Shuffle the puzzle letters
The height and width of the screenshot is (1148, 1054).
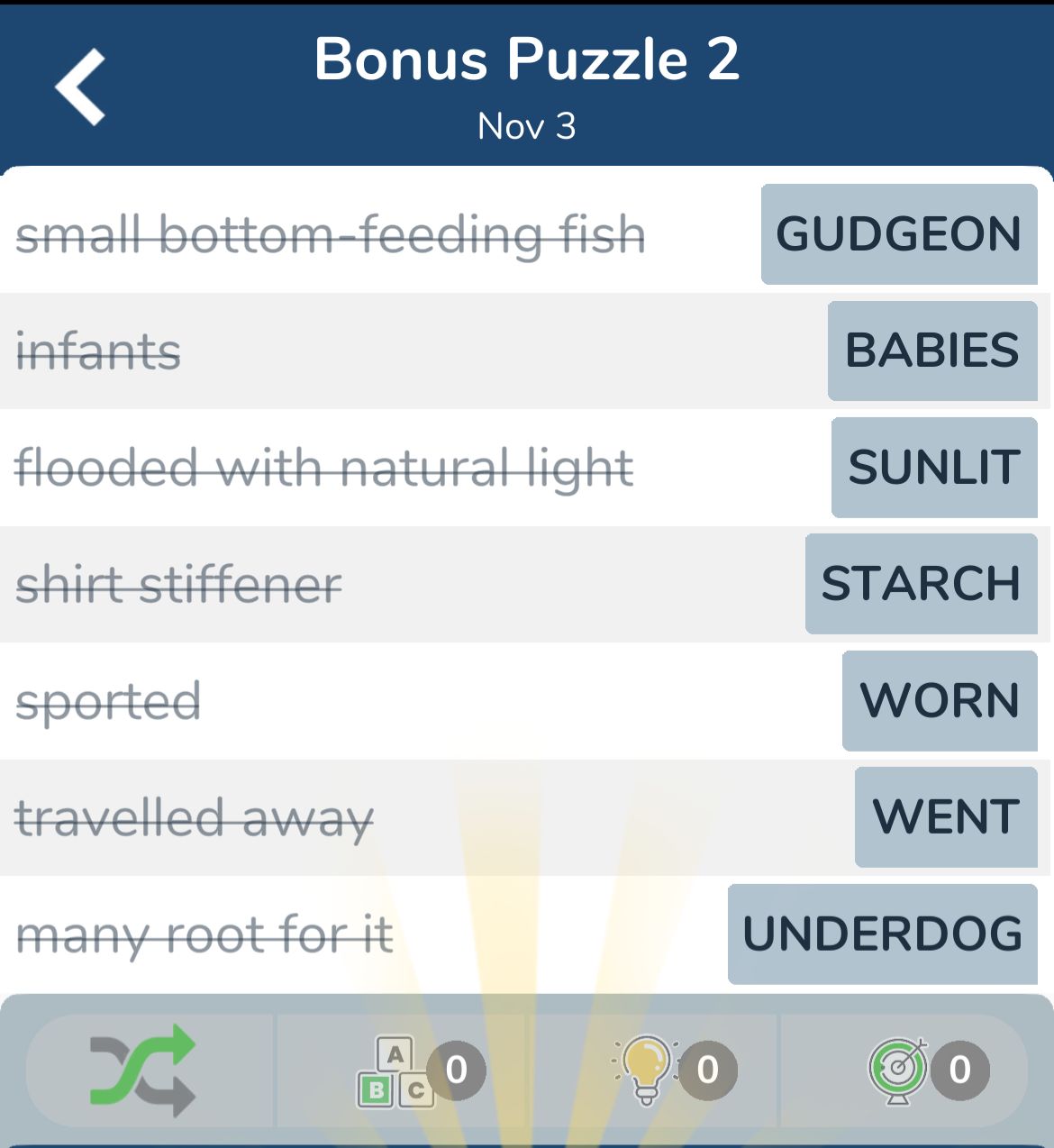click(x=143, y=1070)
